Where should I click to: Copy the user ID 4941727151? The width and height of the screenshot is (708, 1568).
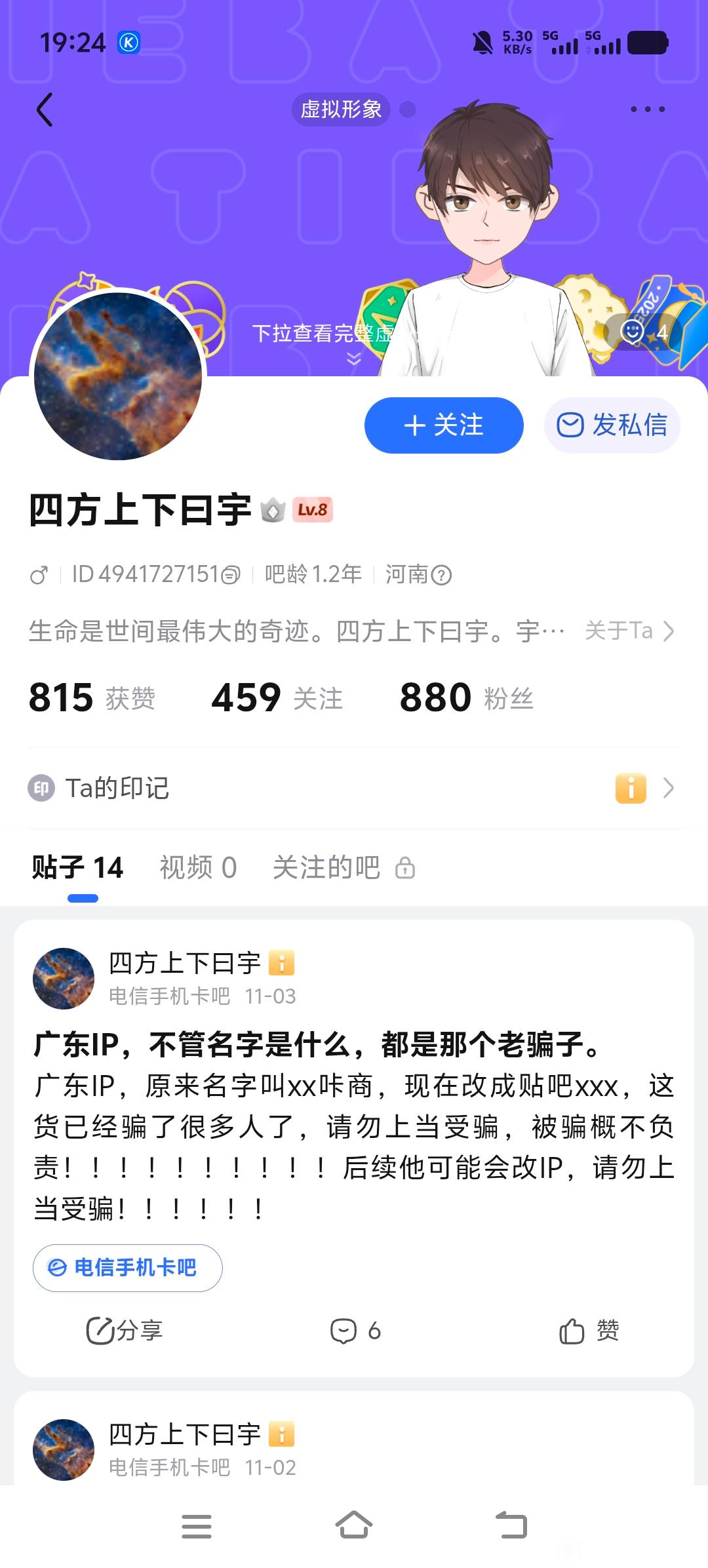point(231,576)
